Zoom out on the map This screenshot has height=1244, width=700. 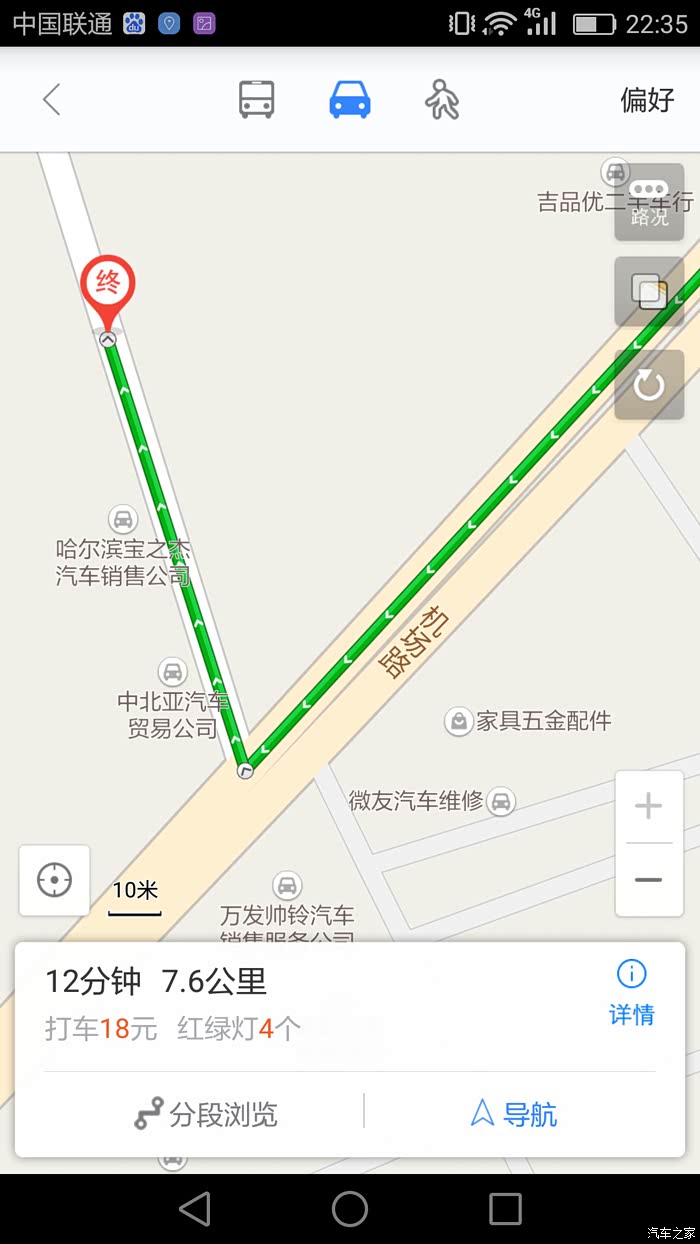point(649,880)
